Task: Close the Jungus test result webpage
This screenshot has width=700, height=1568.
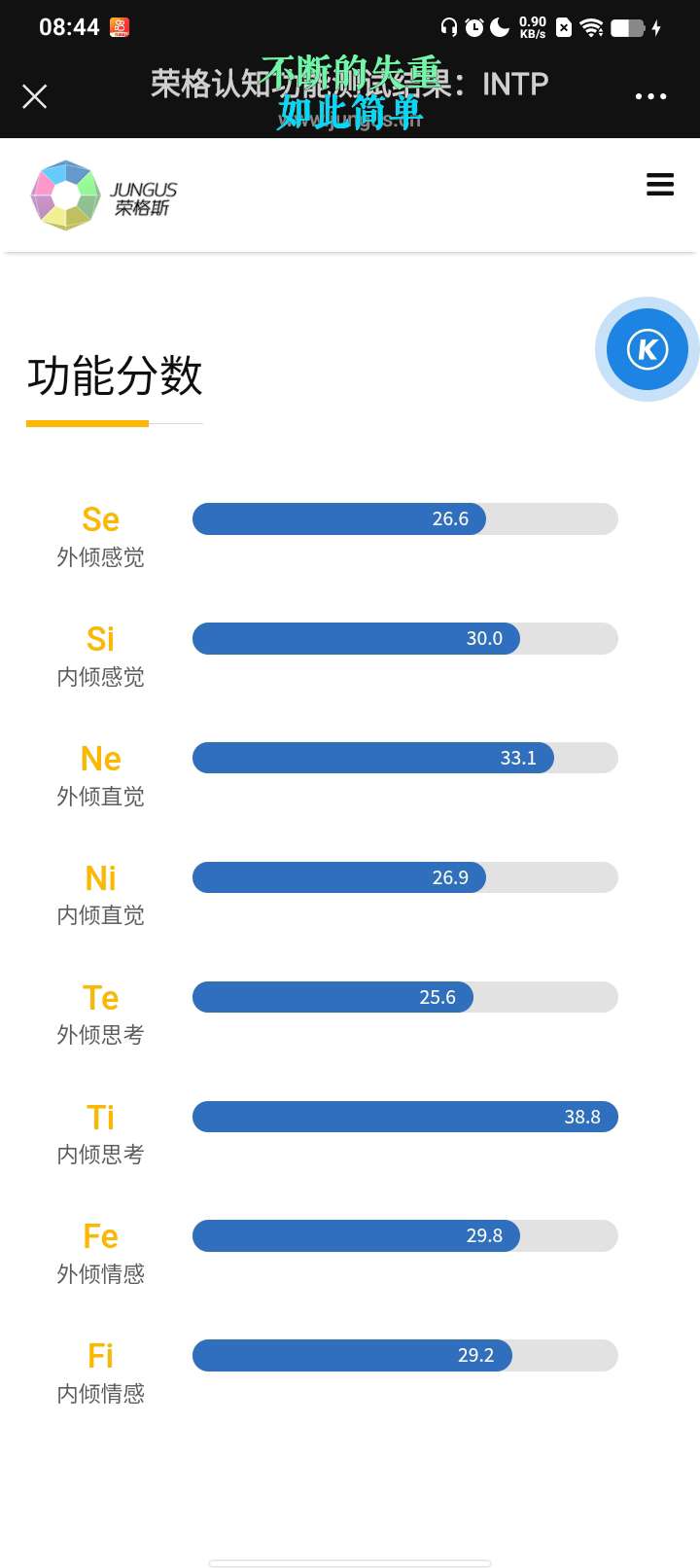Action: [x=35, y=96]
